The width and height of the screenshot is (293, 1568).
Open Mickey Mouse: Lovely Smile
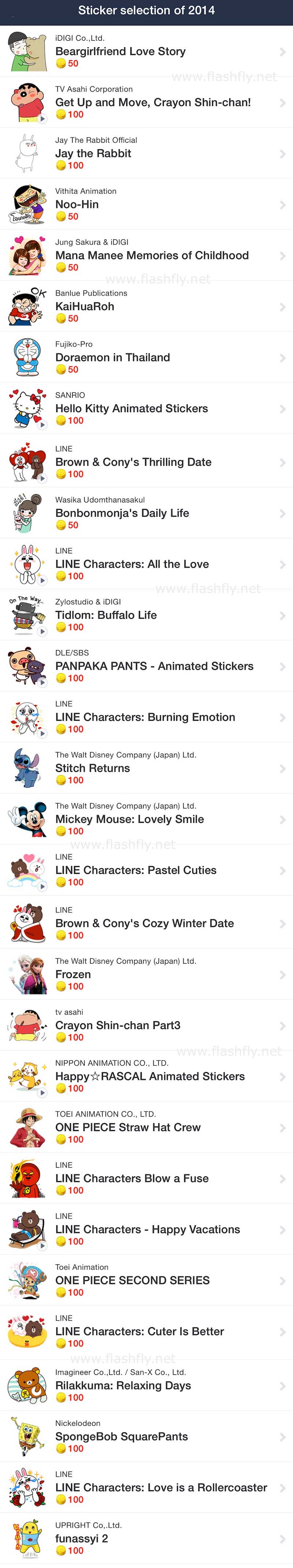click(x=130, y=819)
